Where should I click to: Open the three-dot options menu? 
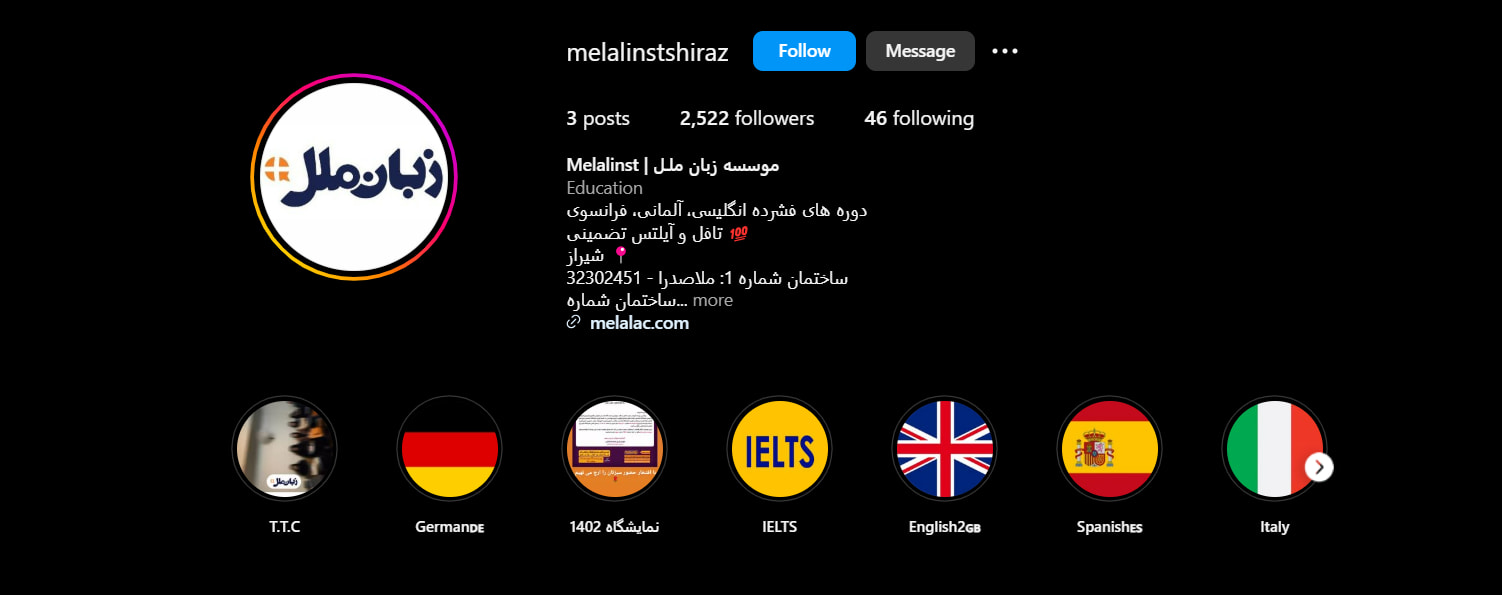click(1004, 51)
